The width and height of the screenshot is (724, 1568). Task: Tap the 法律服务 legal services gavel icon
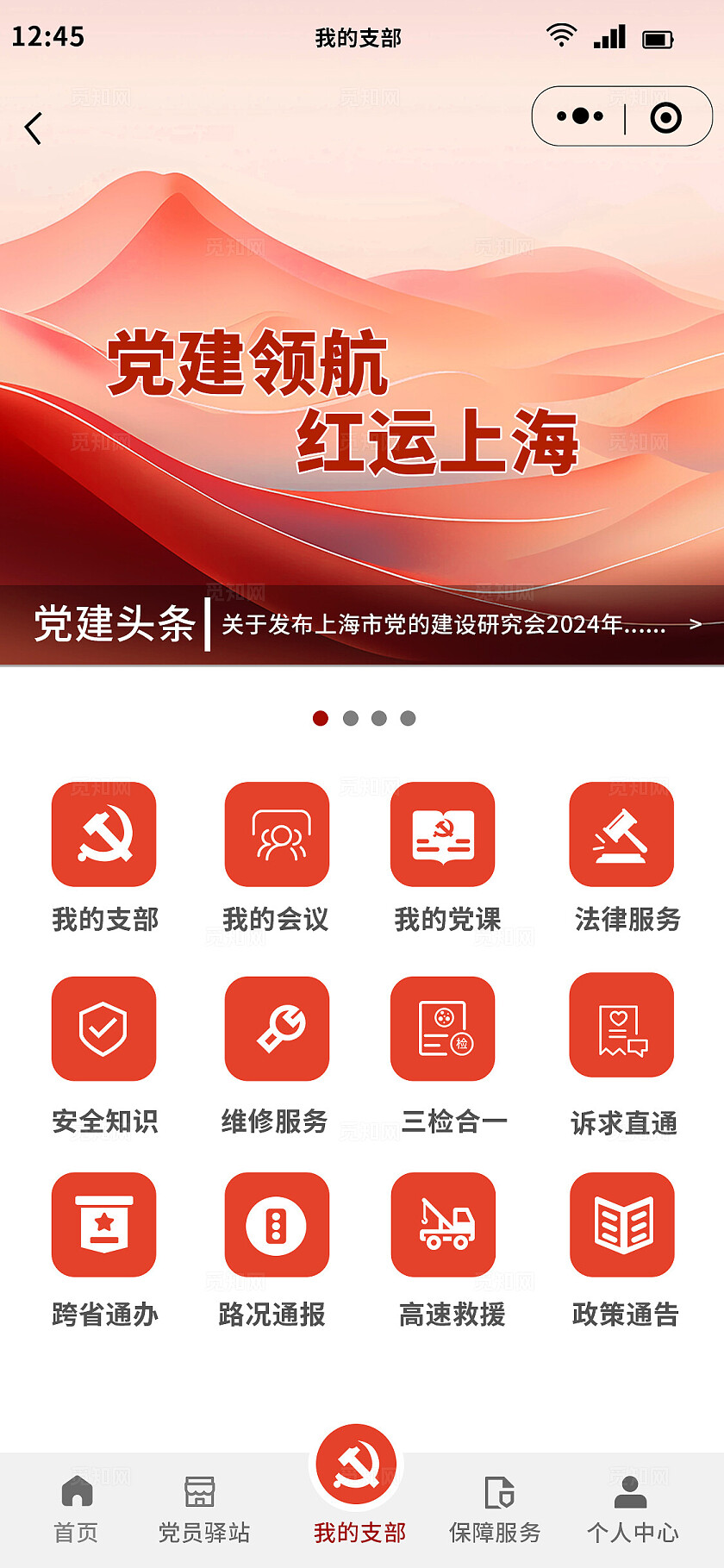pos(621,834)
